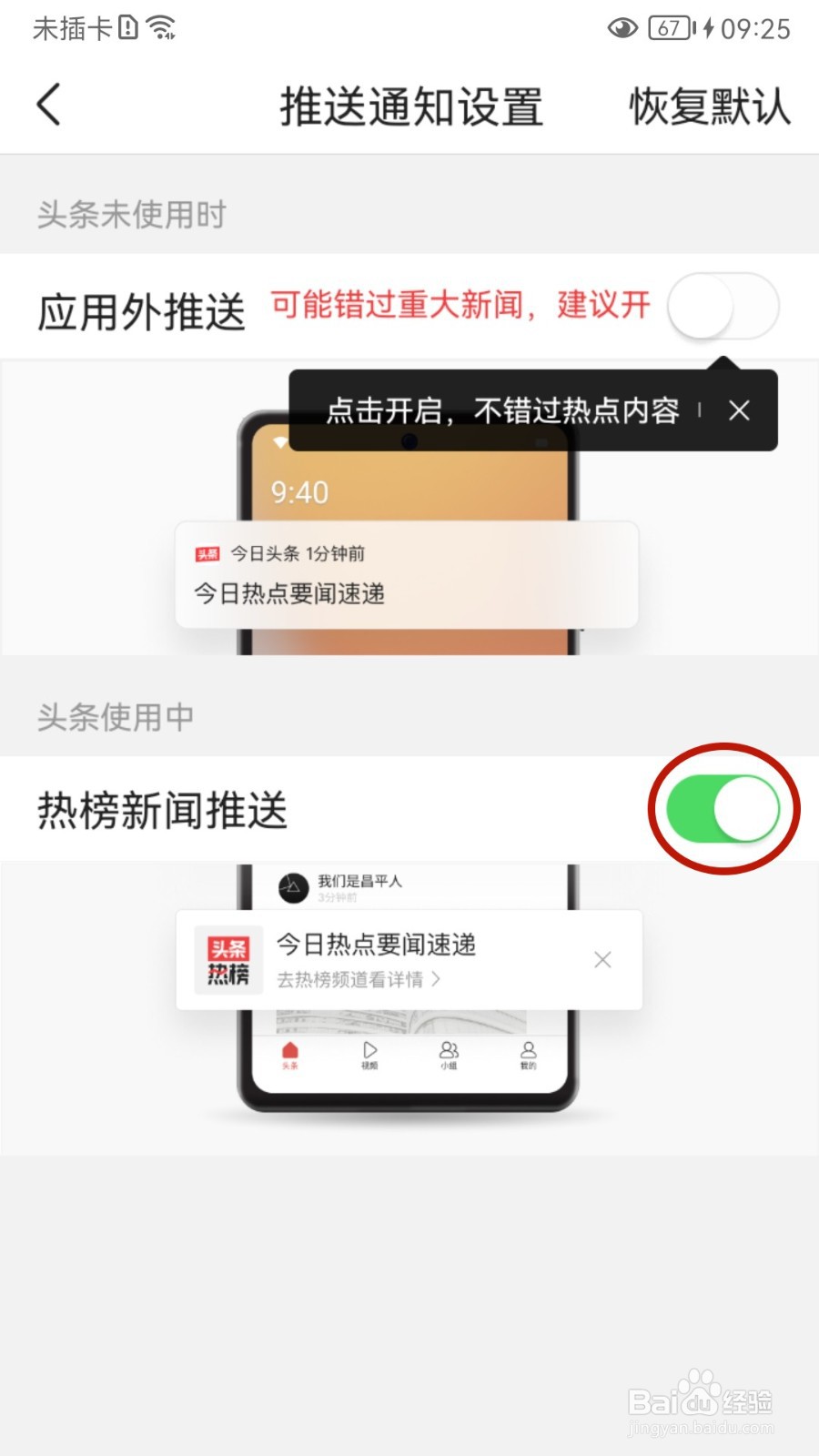Open the 小组 groups icon
This screenshot has width=819, height=1456.
pyautogui.click(x=448, y=1052)
